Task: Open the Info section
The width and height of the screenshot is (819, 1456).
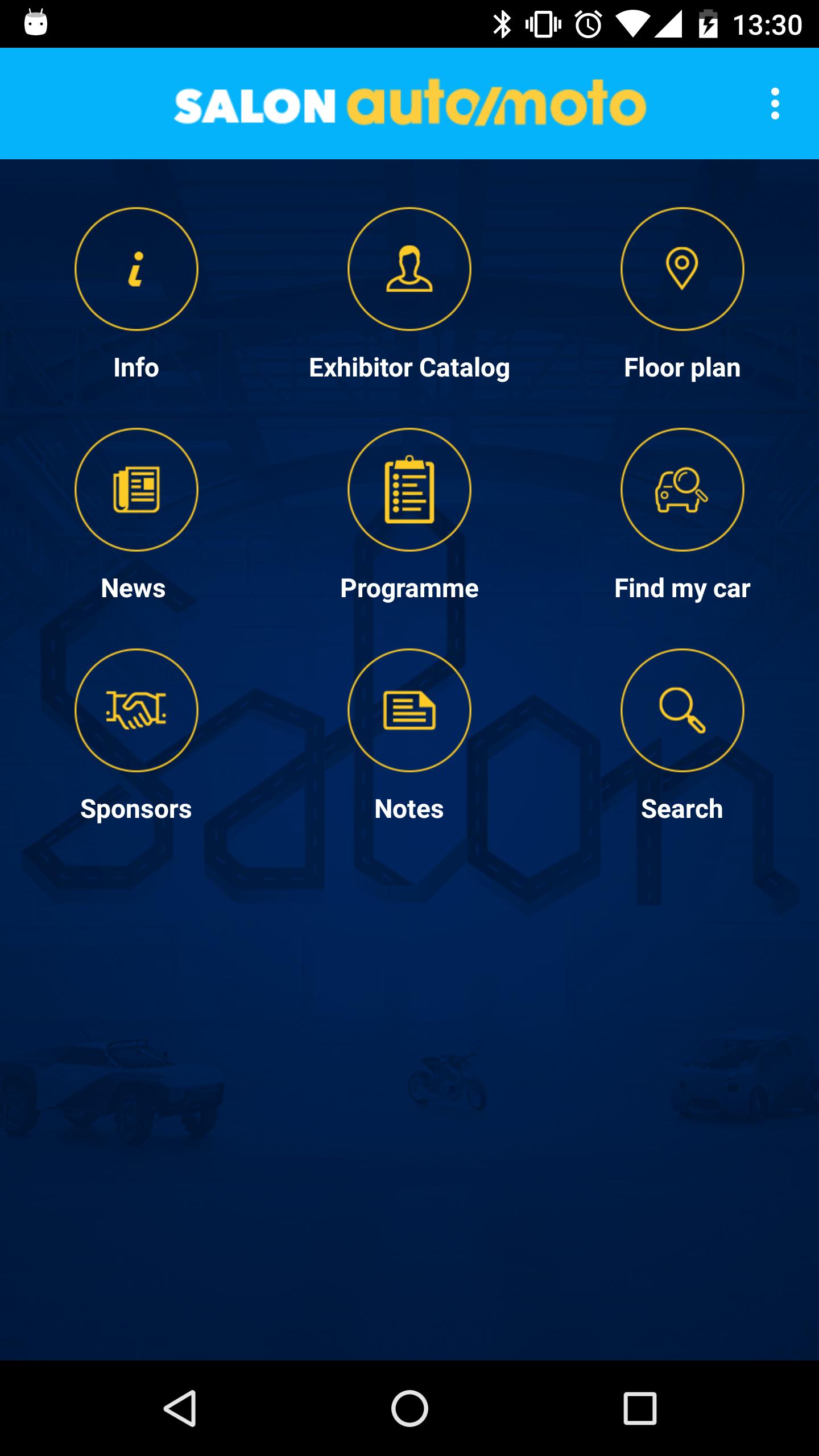Action: point(136,269)
